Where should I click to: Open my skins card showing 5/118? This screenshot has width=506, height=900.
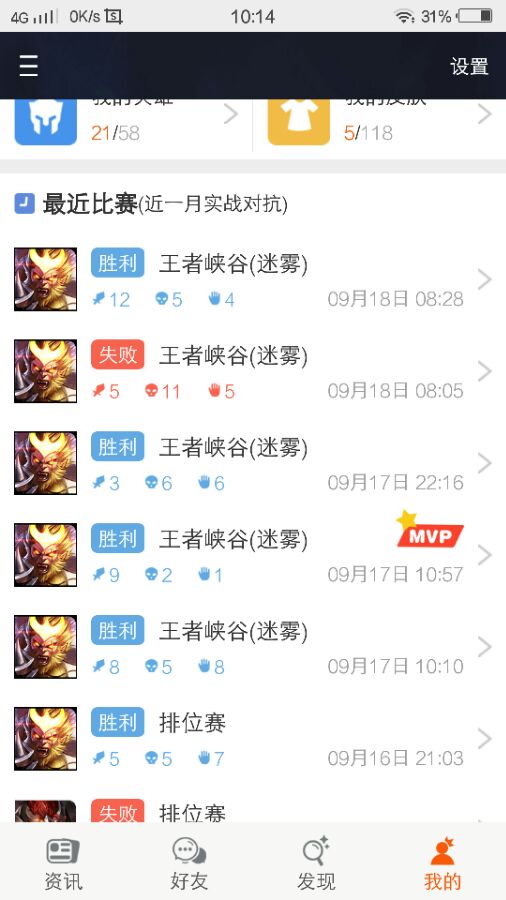pyautogui.click(x=379, y=123)
